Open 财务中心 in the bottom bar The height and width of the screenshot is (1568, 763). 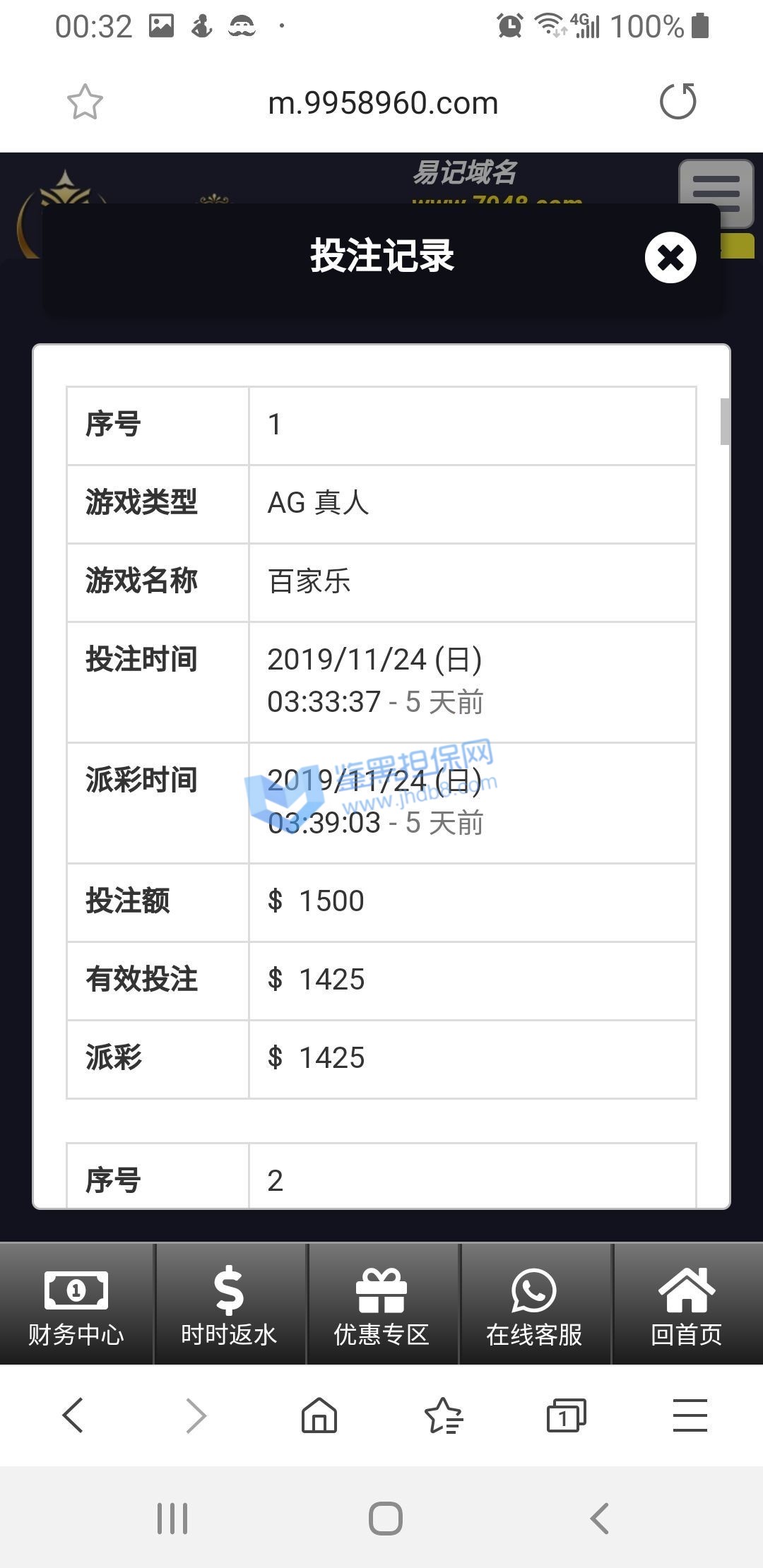[76, 1305]
